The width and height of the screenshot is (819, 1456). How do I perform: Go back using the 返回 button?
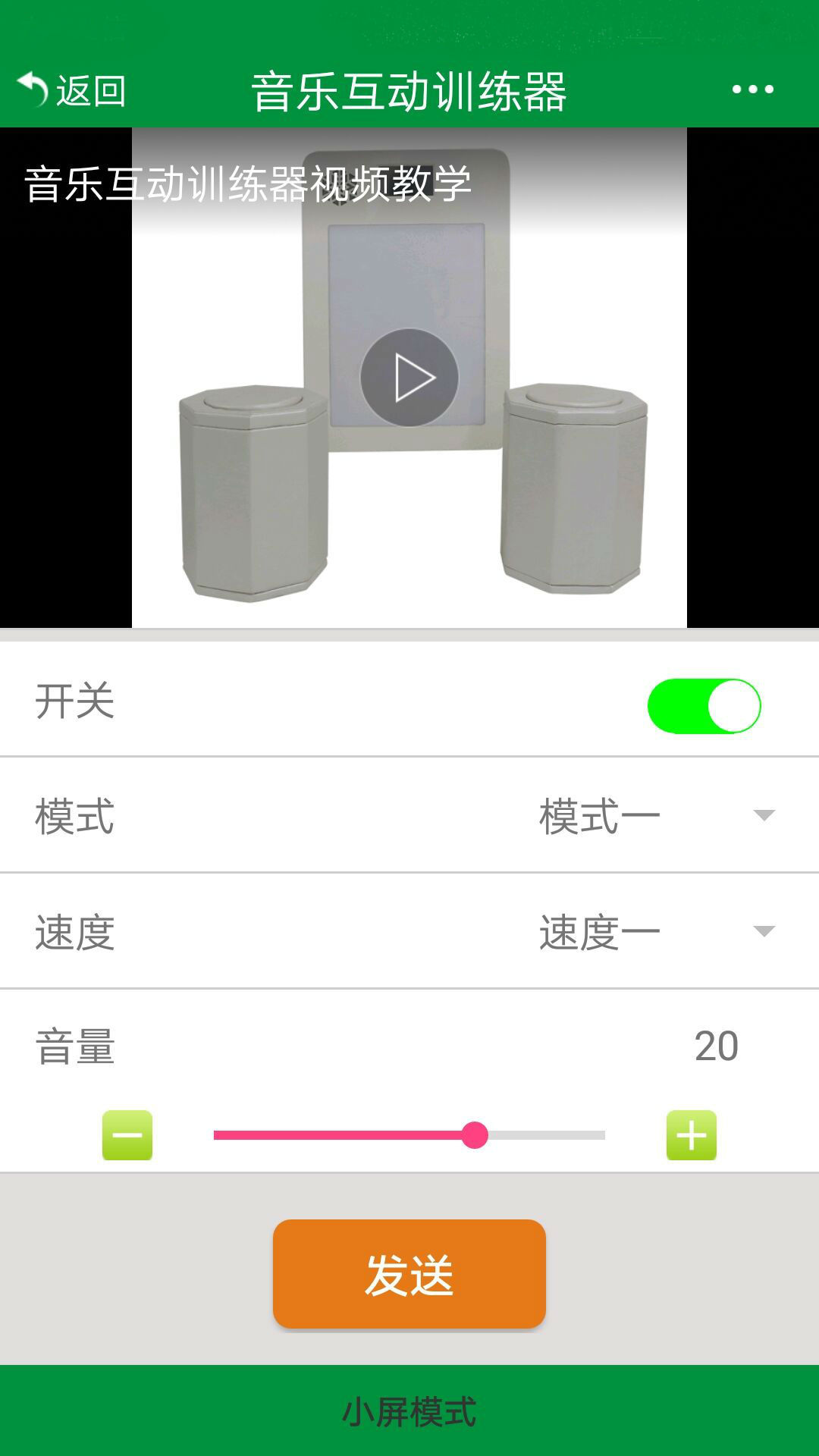pyautogui.click(x=72, y=90)
